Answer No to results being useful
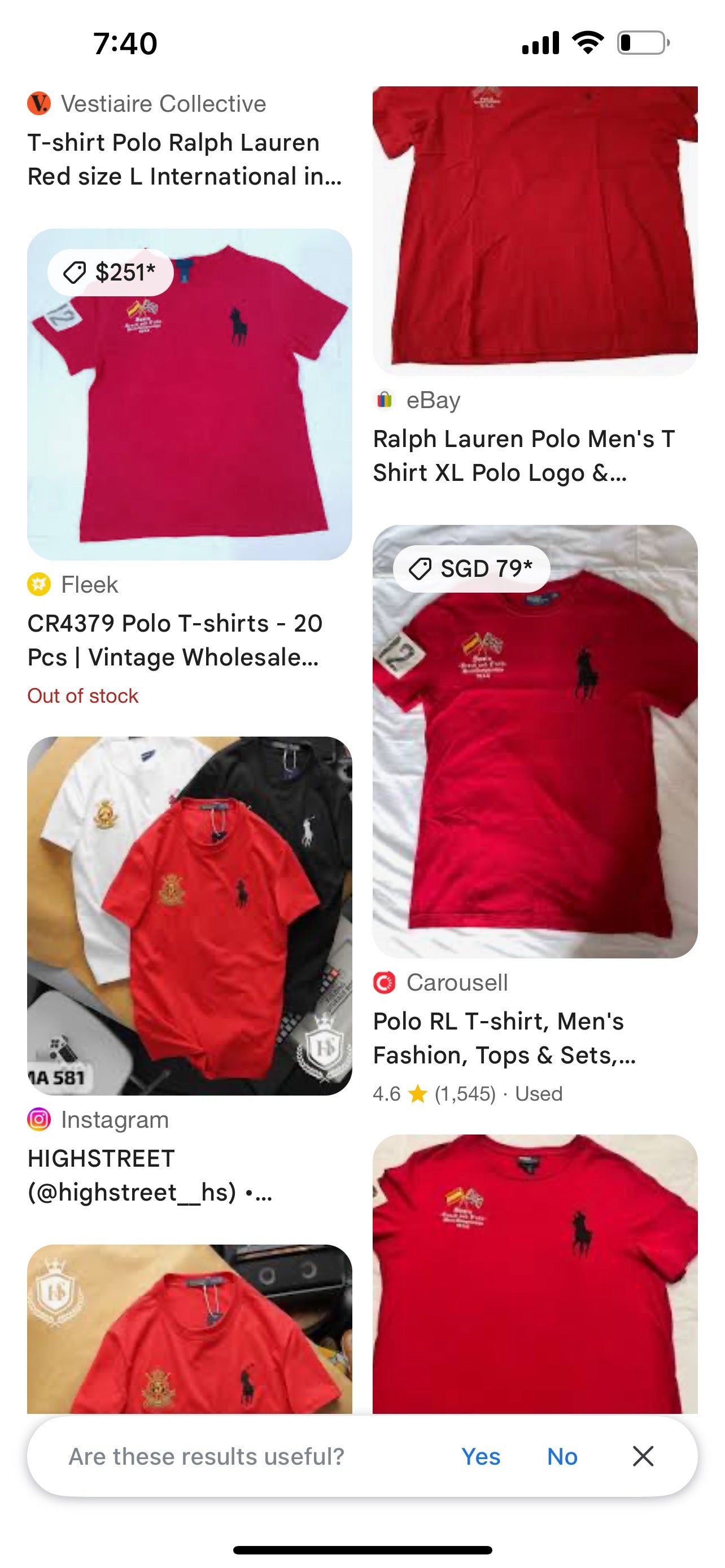This screenshot has width=725, height=1568. pyautogui.click(x=562, y=1457)
